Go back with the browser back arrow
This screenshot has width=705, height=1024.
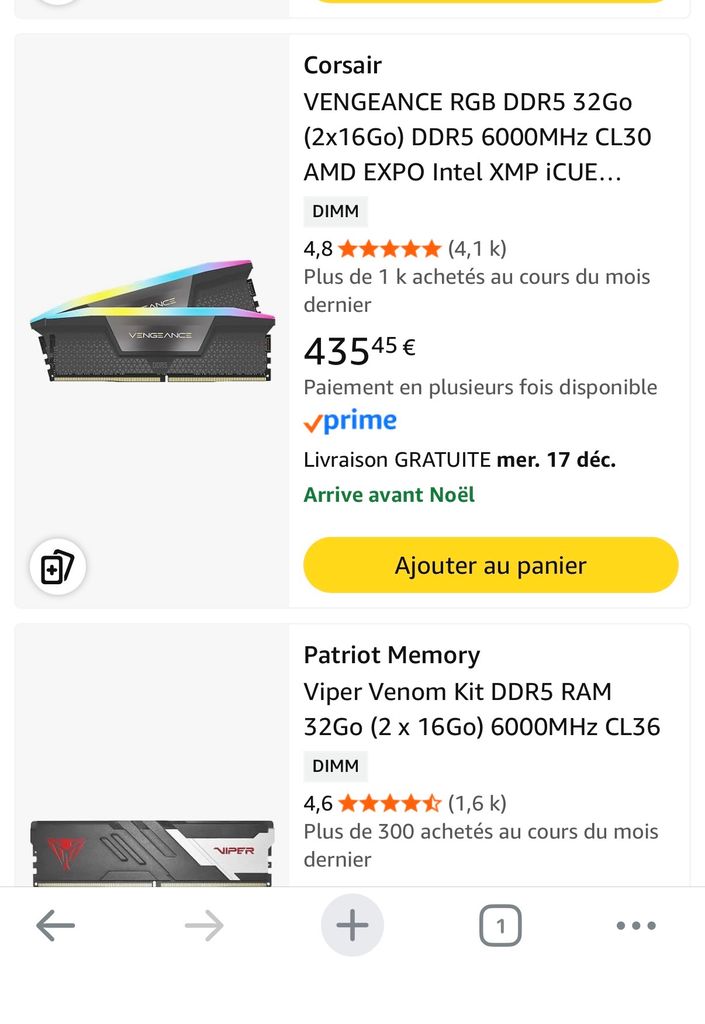point(55,926)
